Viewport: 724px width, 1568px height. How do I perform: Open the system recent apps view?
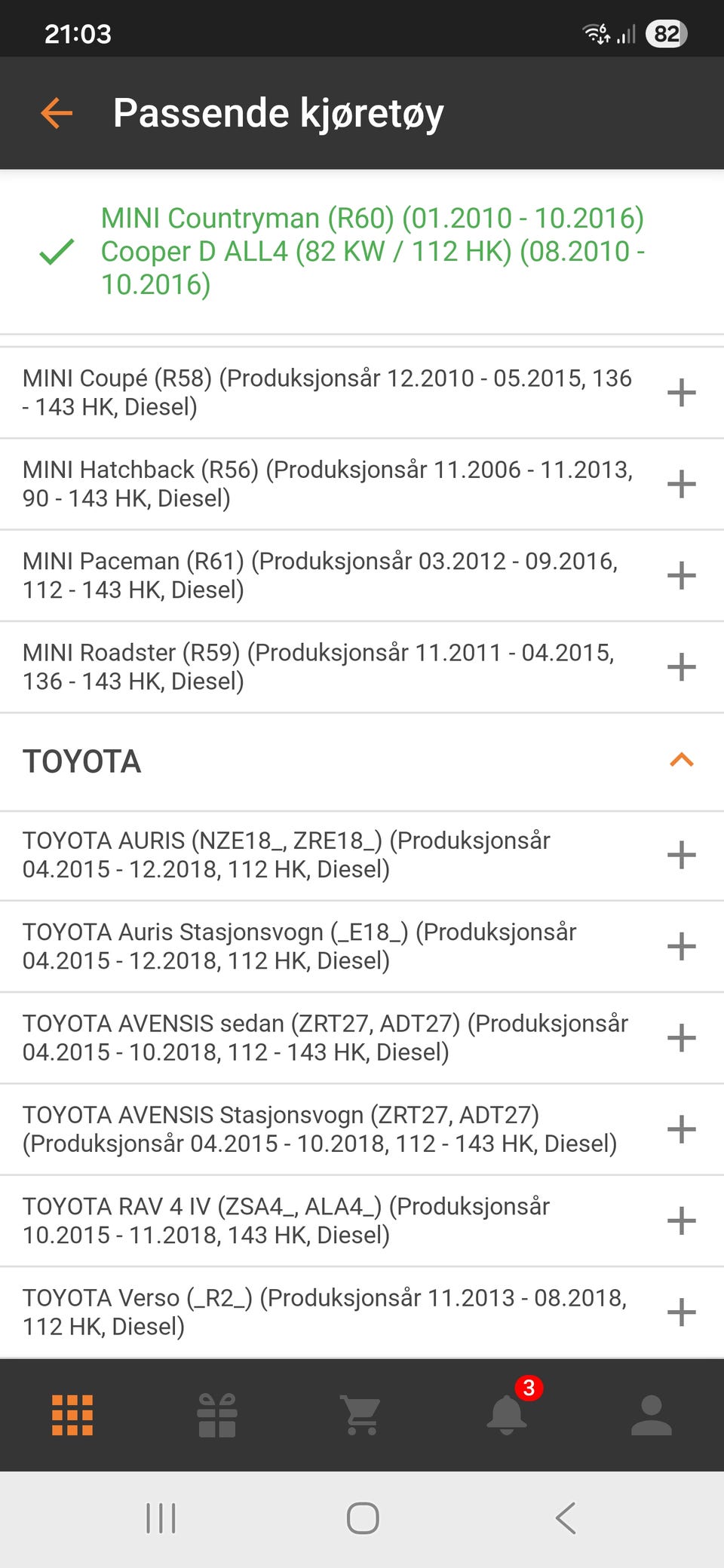pos(161,1518)
